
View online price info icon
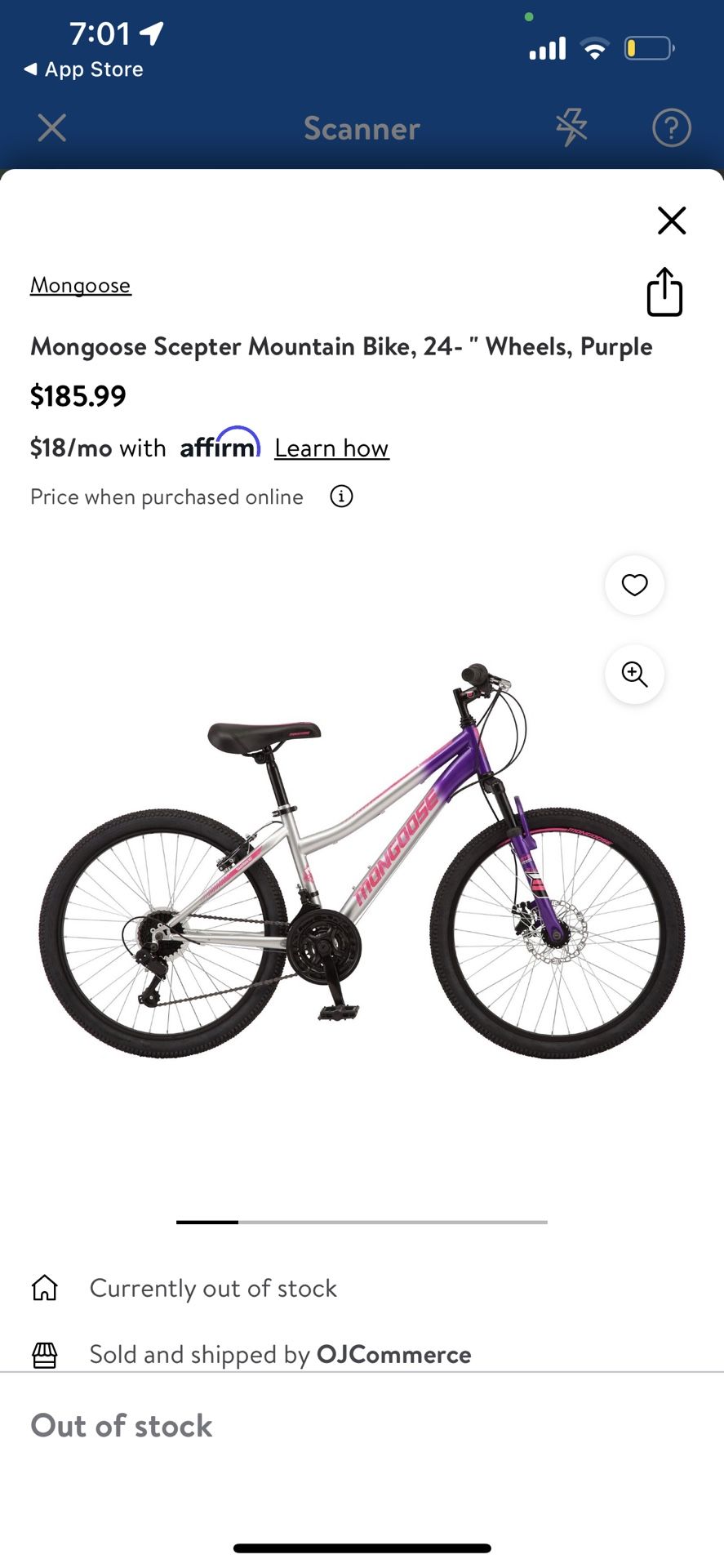(x=341, y=497)
